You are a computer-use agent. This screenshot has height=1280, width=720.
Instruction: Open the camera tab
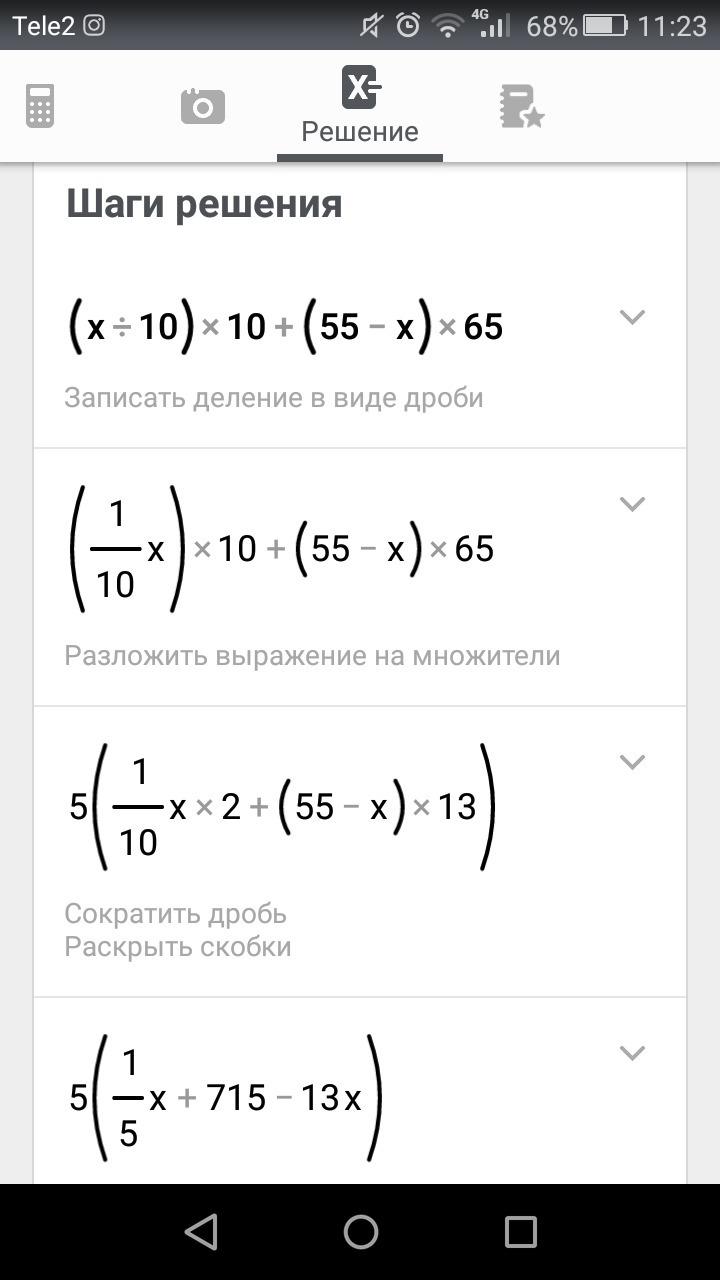202,106
